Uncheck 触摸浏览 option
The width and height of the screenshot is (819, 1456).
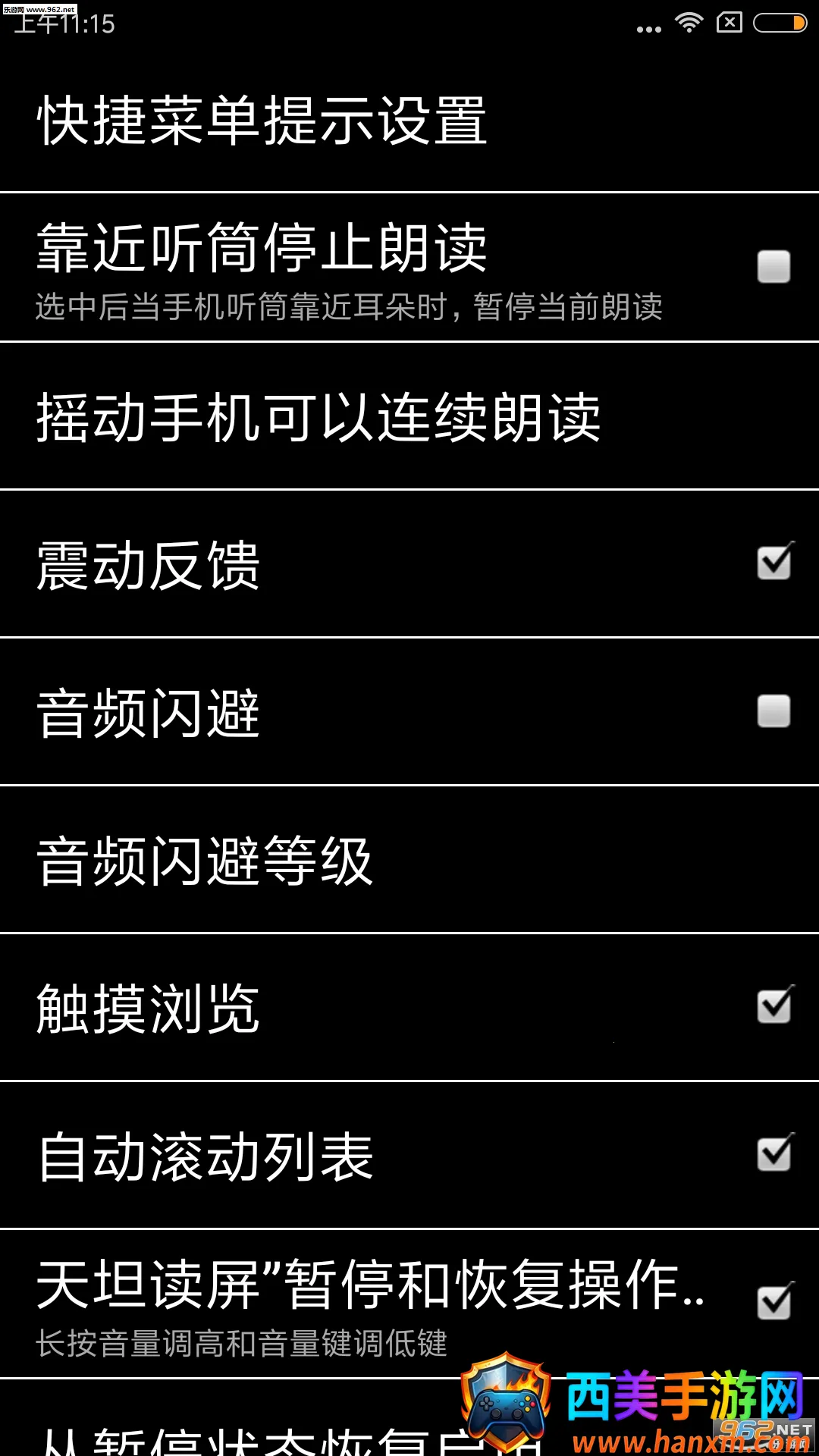click(773, 1007)
